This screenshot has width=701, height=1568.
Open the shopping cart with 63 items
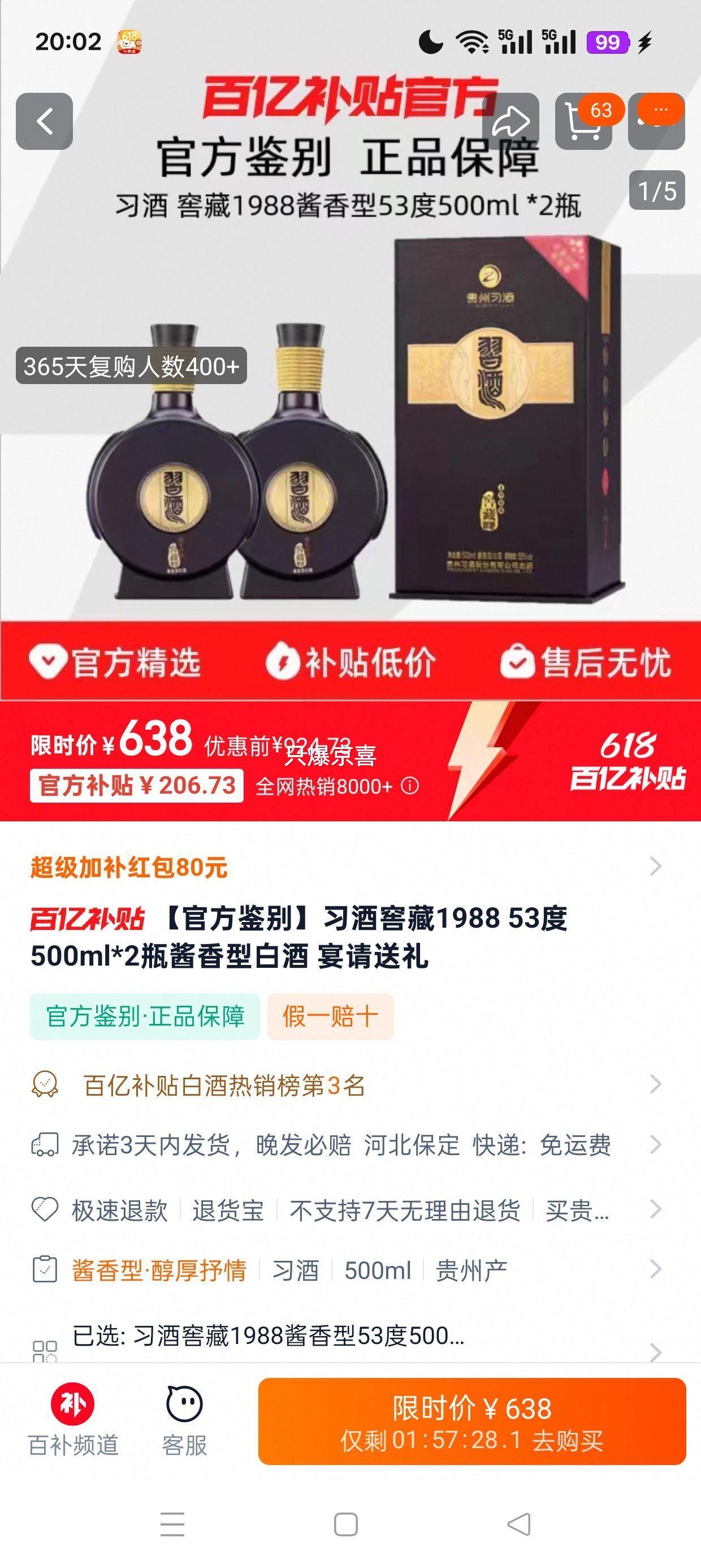[583, 121]
